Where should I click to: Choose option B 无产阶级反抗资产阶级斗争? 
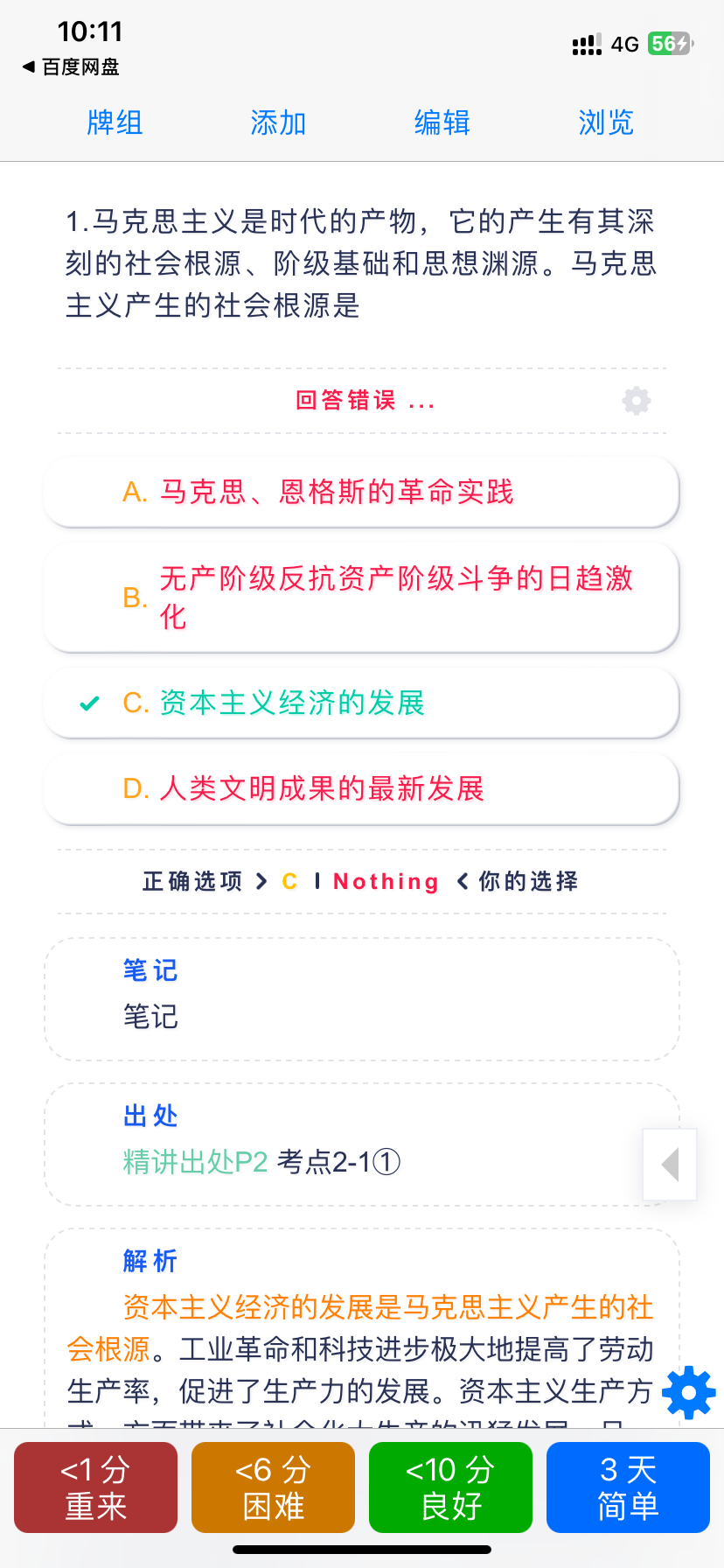pos(361,598)
